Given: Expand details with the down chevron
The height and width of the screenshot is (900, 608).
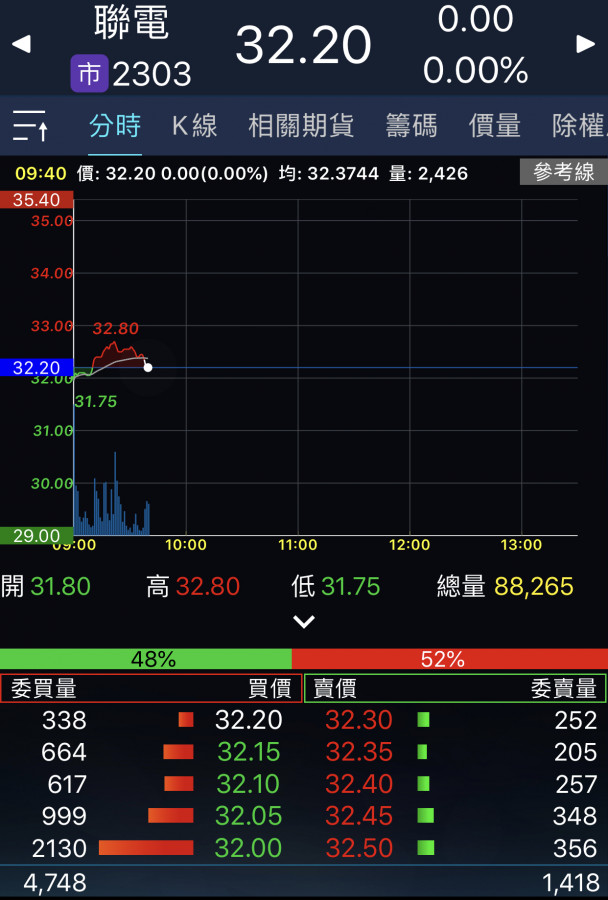Looking at the screenshot, I should 304,621.
